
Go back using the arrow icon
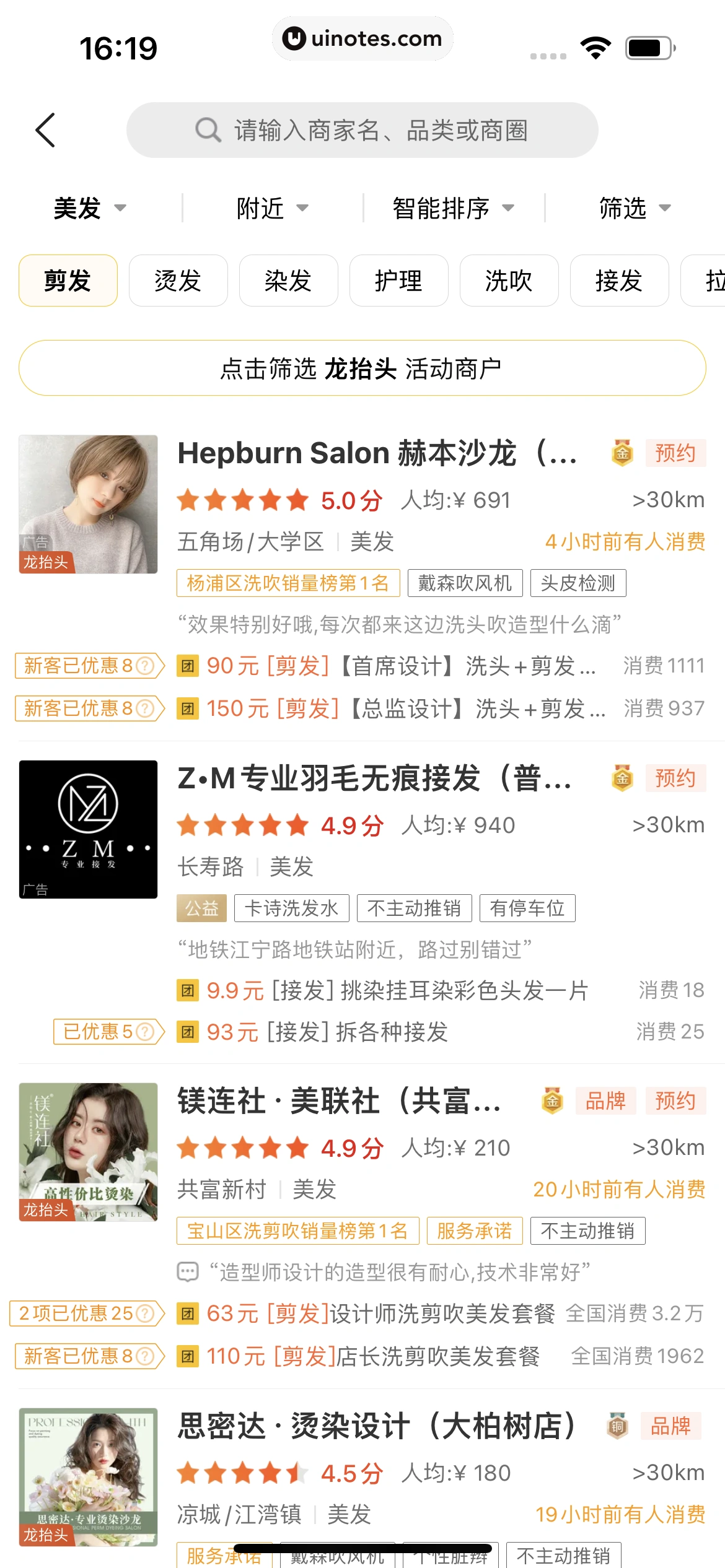coord(45,130)
